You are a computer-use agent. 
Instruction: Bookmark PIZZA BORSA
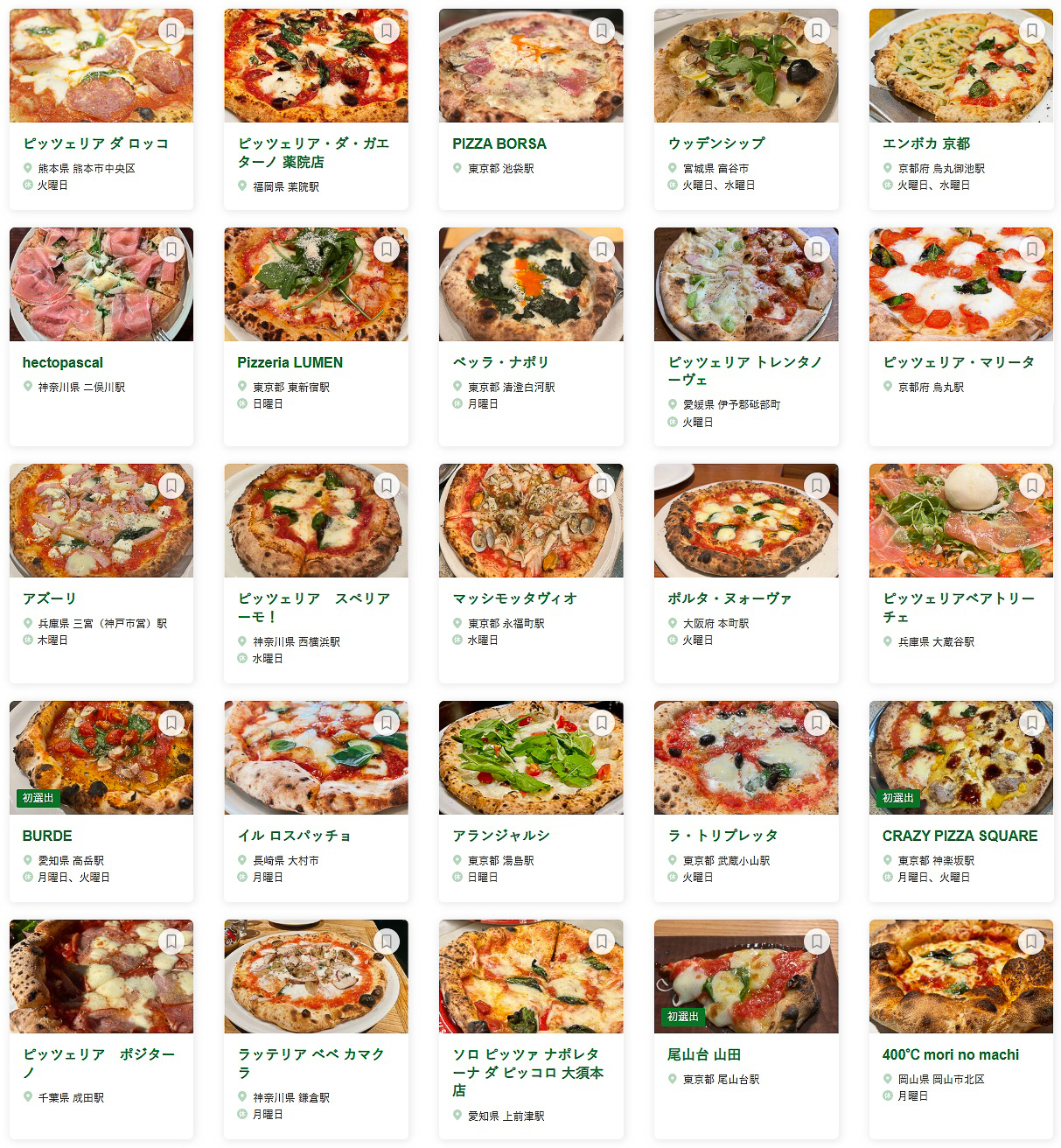[601, 31]
